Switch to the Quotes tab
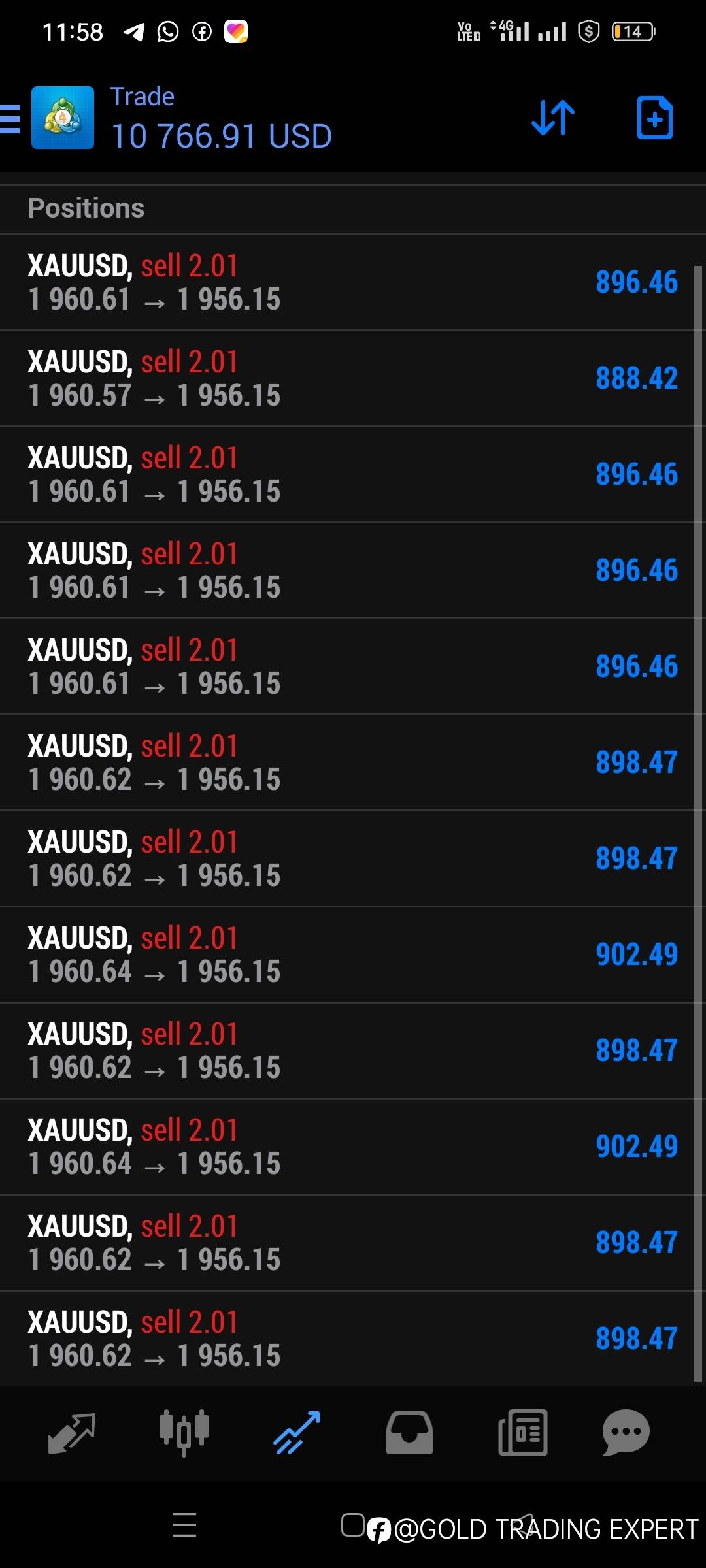The width and height of the screenshot is (706, 1568). tap(72, 1433)
